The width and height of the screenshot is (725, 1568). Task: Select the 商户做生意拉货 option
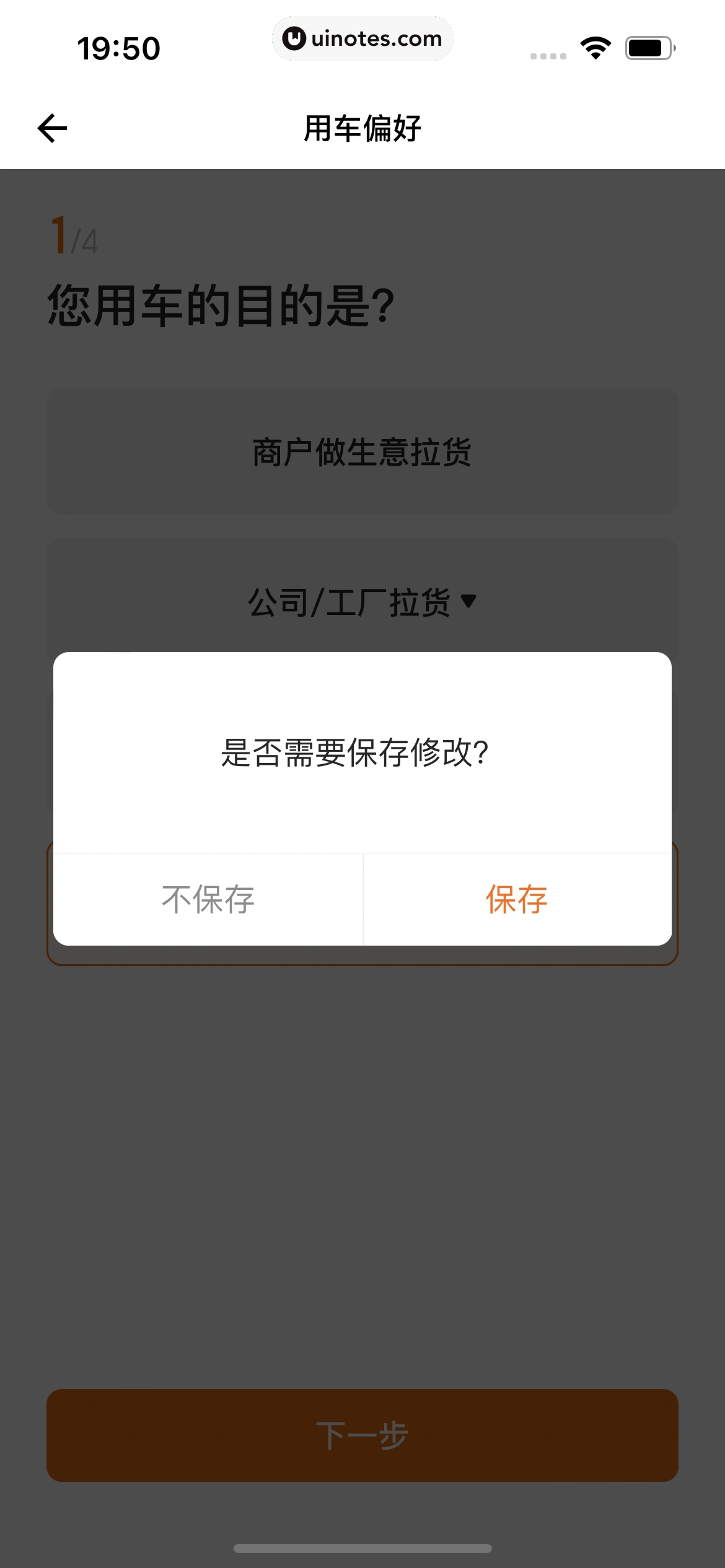(x=362, y=452)
